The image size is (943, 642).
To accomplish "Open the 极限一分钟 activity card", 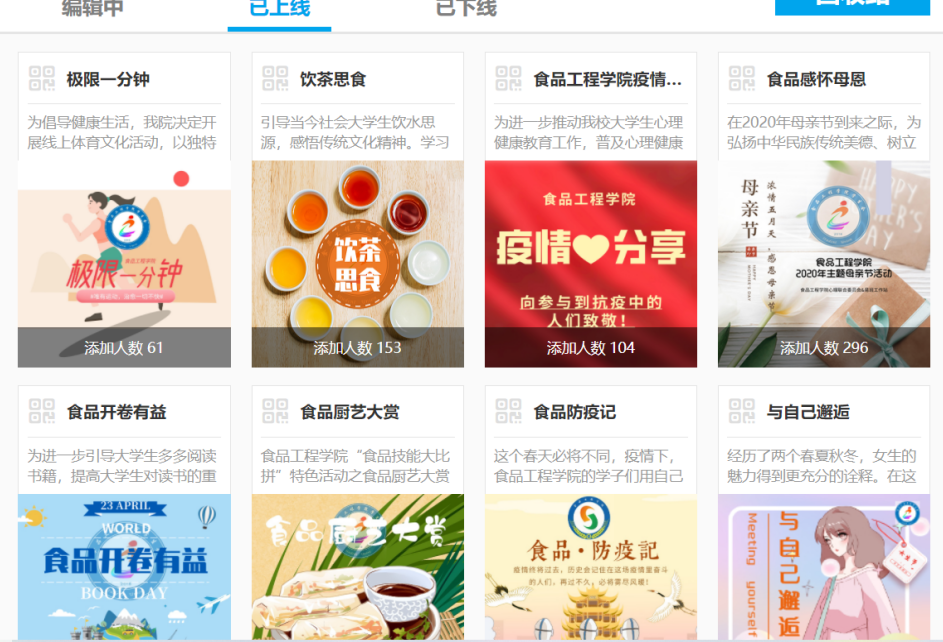I will point(124,263).
